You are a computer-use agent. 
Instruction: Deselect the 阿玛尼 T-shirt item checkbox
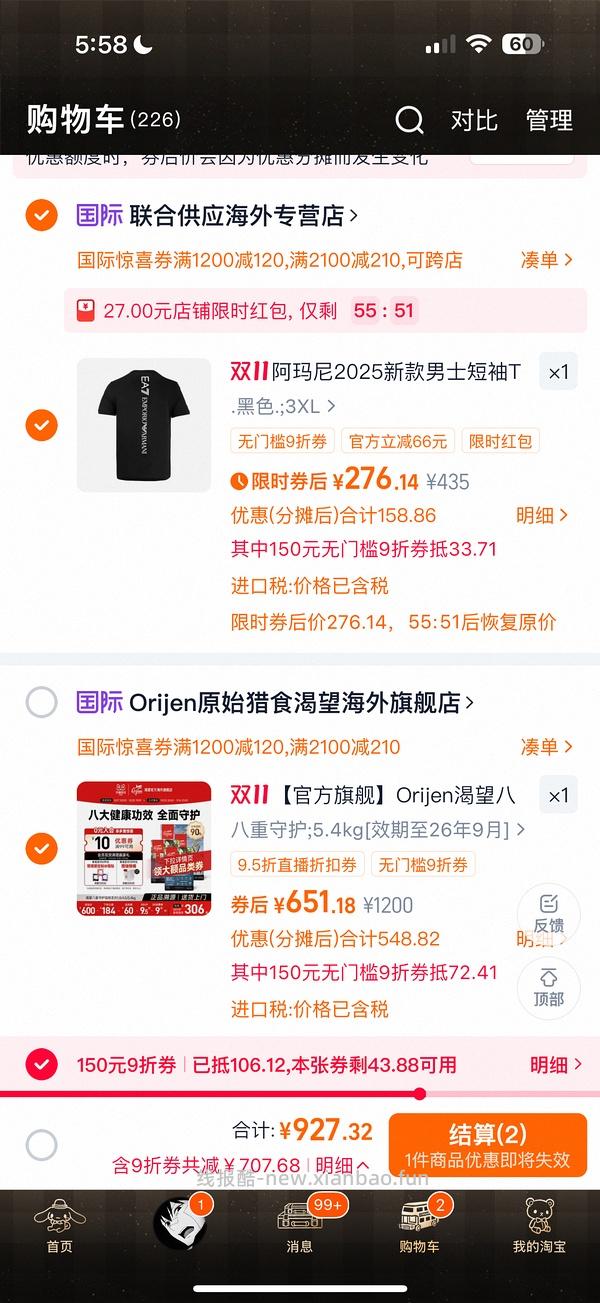click(41, 424)
